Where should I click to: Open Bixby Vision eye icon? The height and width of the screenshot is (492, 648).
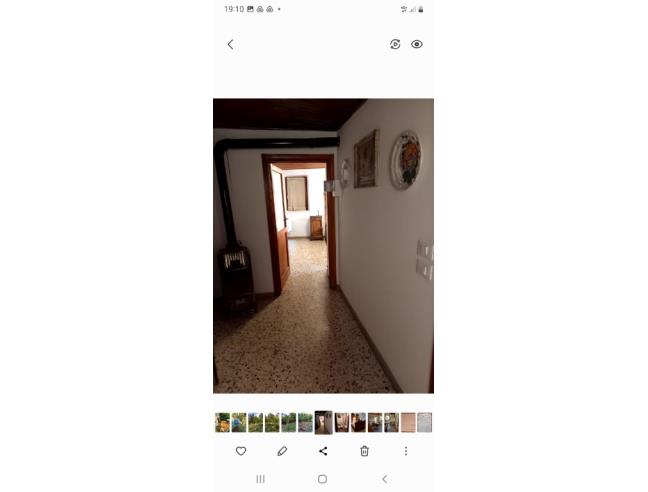(417, 44)
